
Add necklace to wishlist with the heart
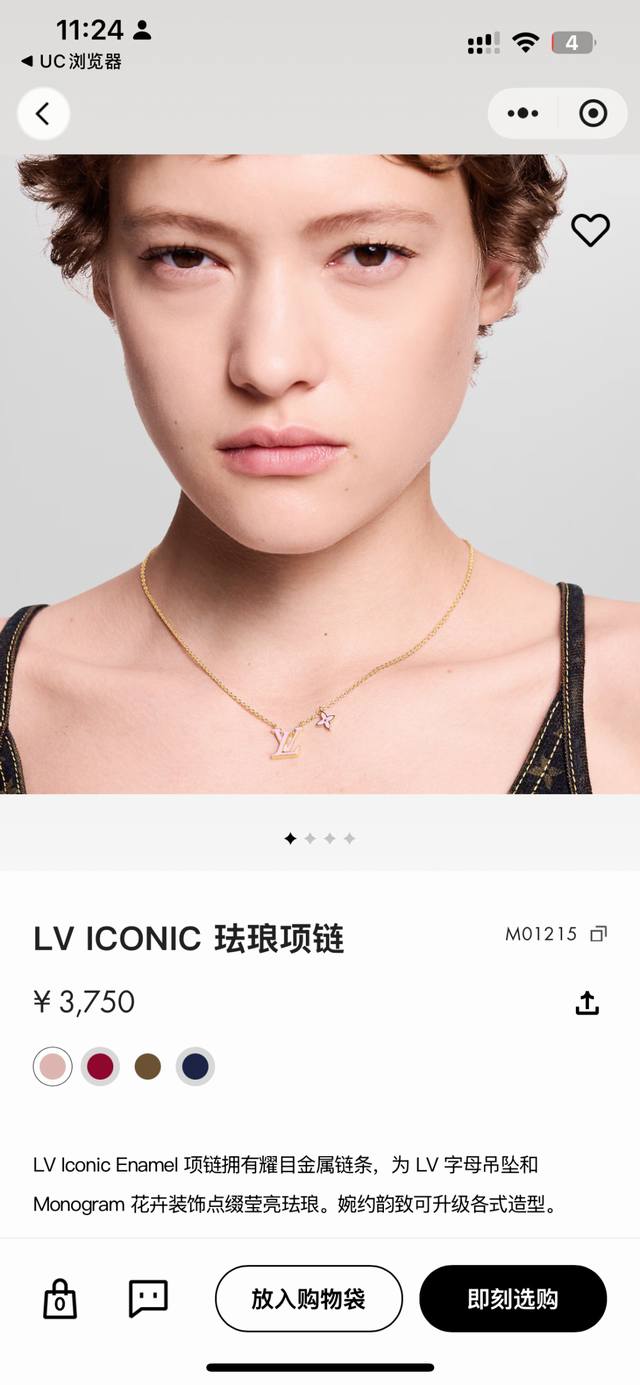(590, 230)
